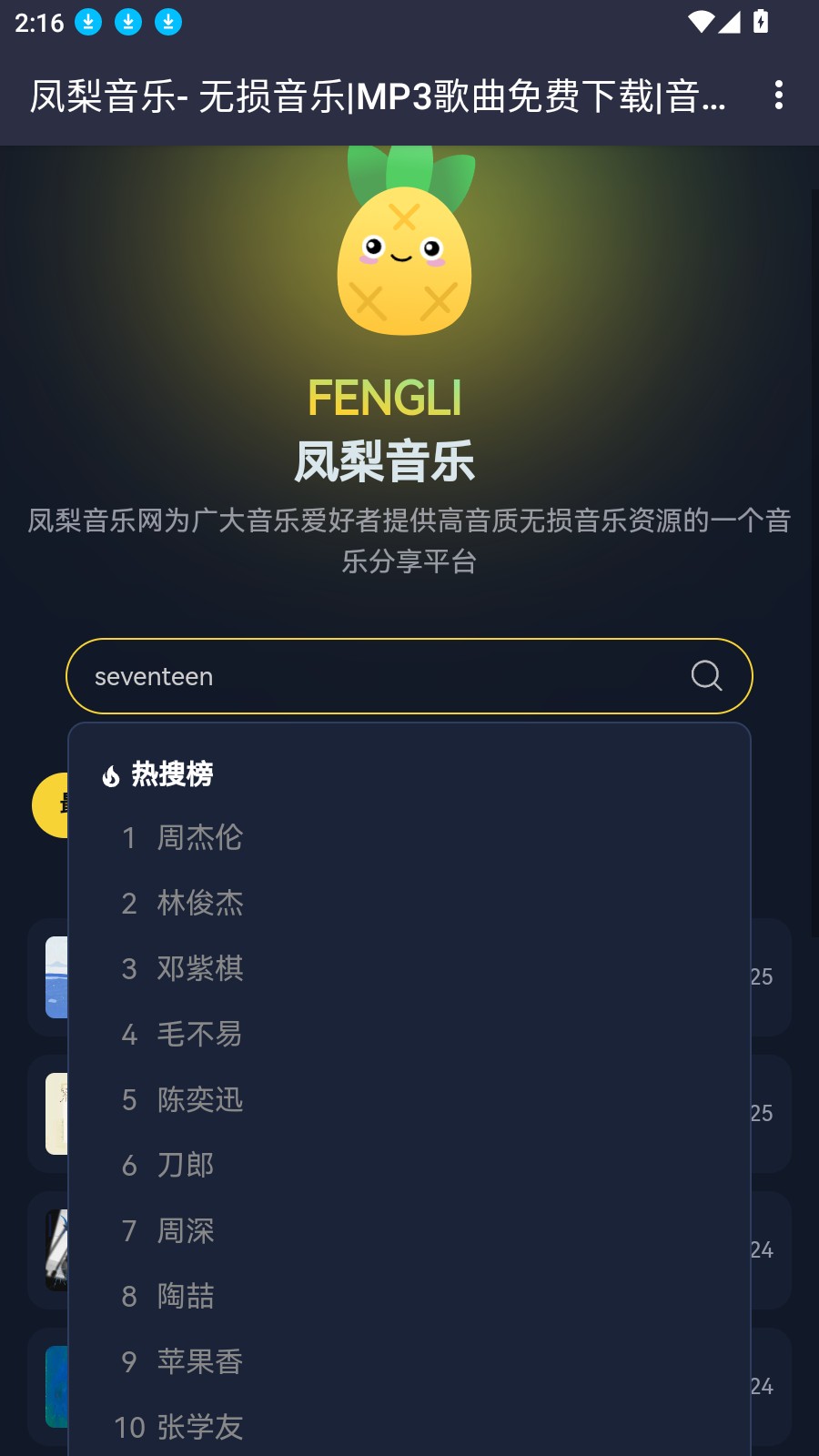Image resolution: width=819 pixels, height=1456 pixels.
Task: Select hot search 林俊杰
Action: point(199,903)
